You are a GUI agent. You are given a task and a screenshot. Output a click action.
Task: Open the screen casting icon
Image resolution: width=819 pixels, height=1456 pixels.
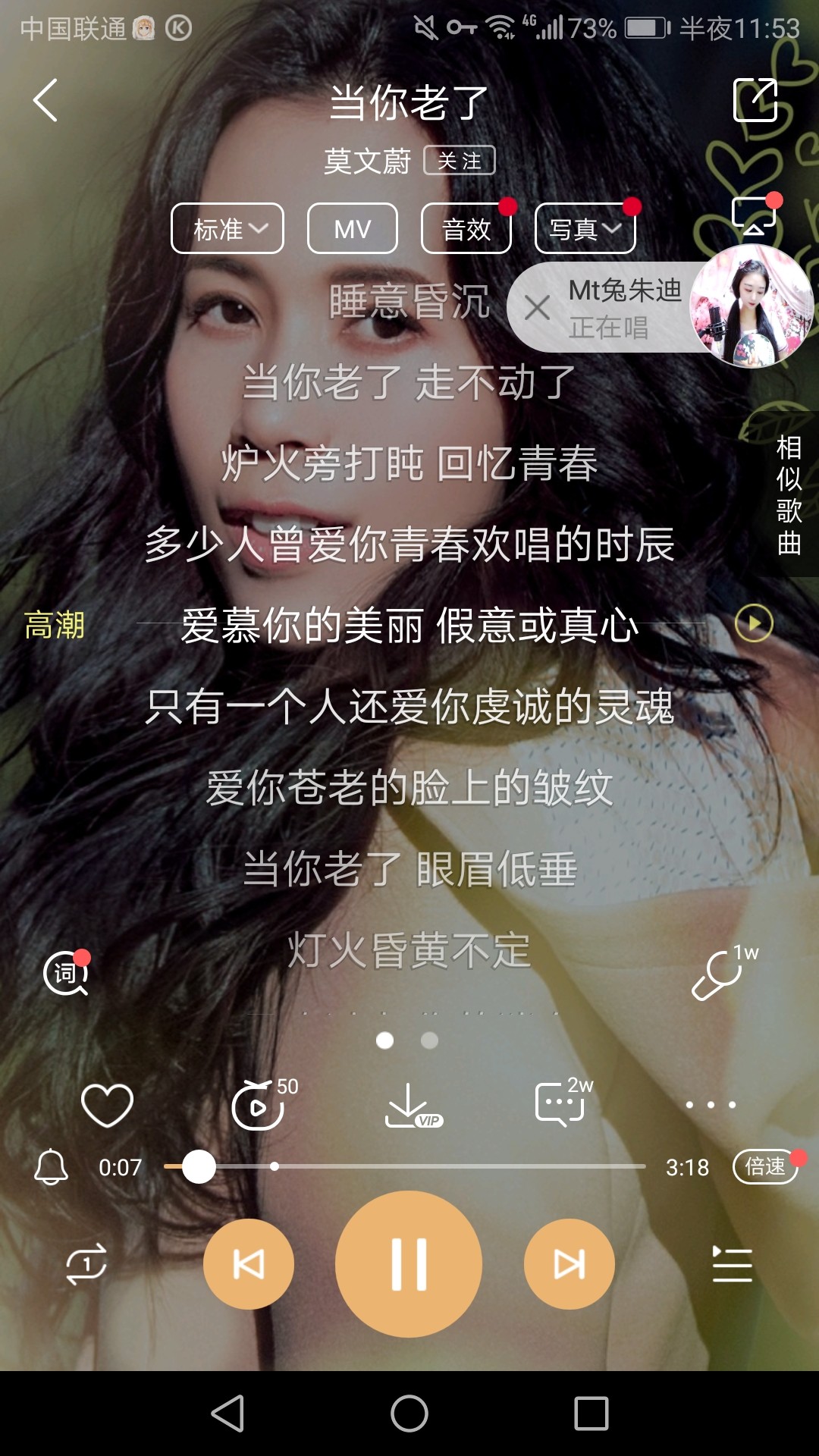(x=753, y=216)
